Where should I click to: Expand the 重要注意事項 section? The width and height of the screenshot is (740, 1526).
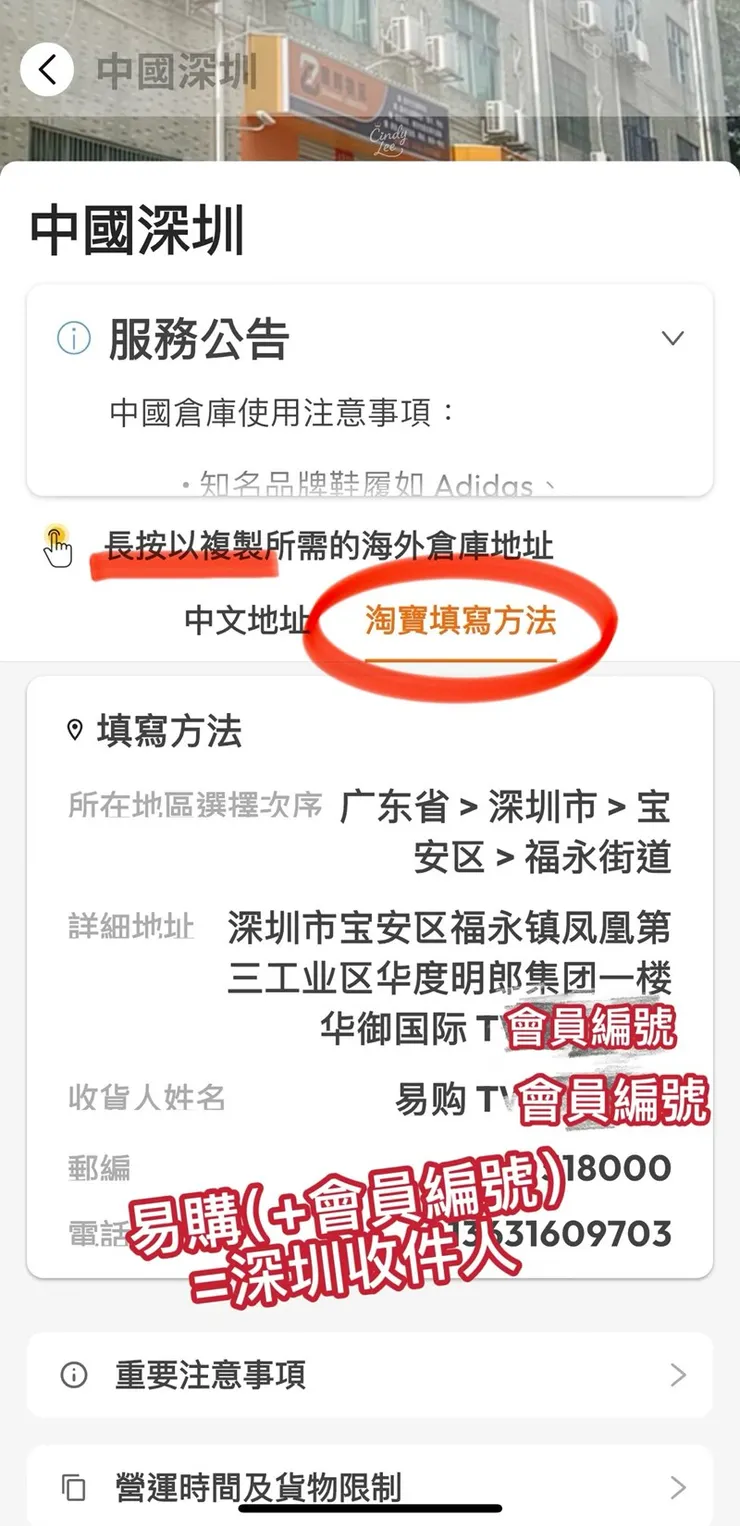370,1375
